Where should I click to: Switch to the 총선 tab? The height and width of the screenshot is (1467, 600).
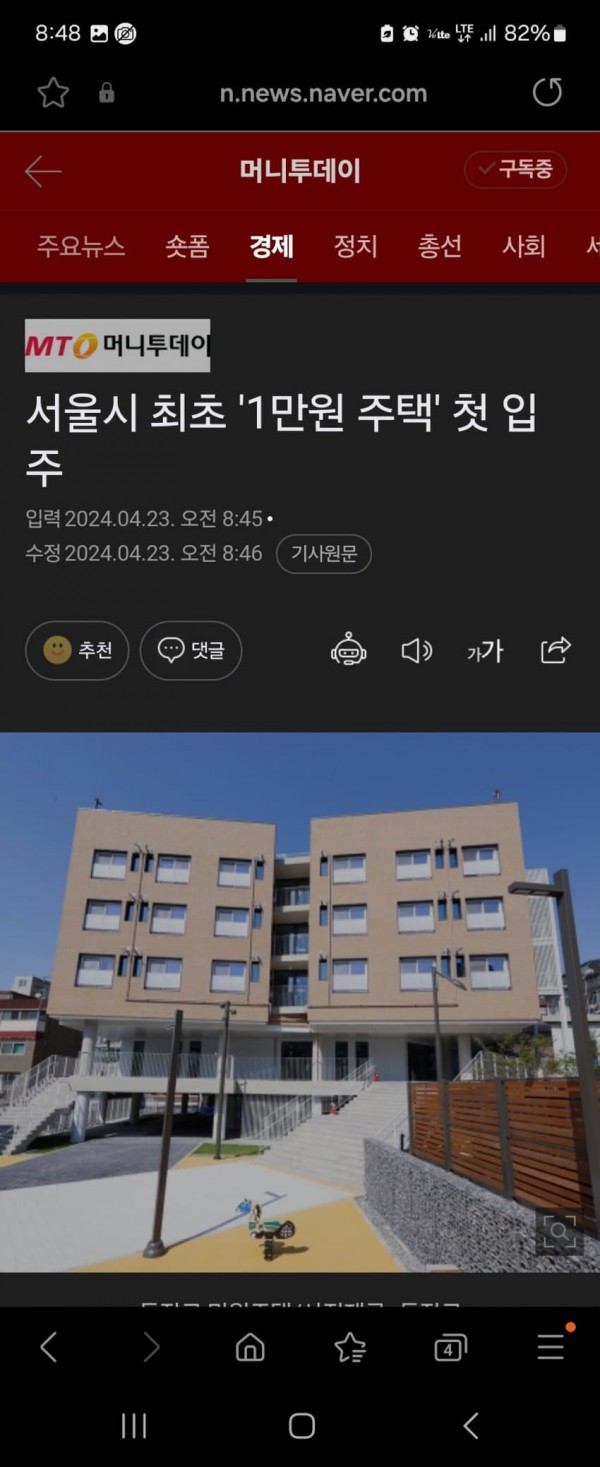click(439, 246)
